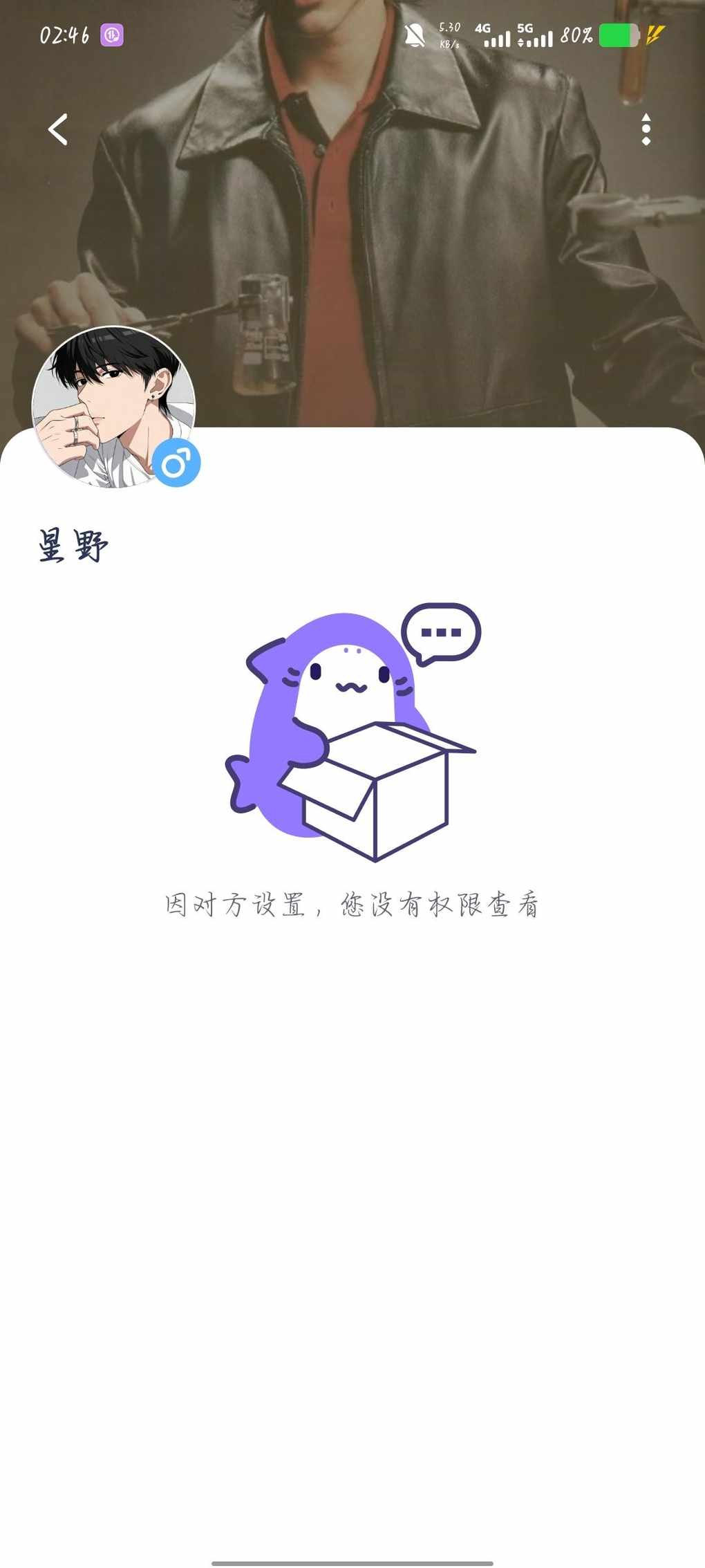Screen dimensions: 705x1568
Task: Go back using the top-left arrow
Action: coord(58,129)
